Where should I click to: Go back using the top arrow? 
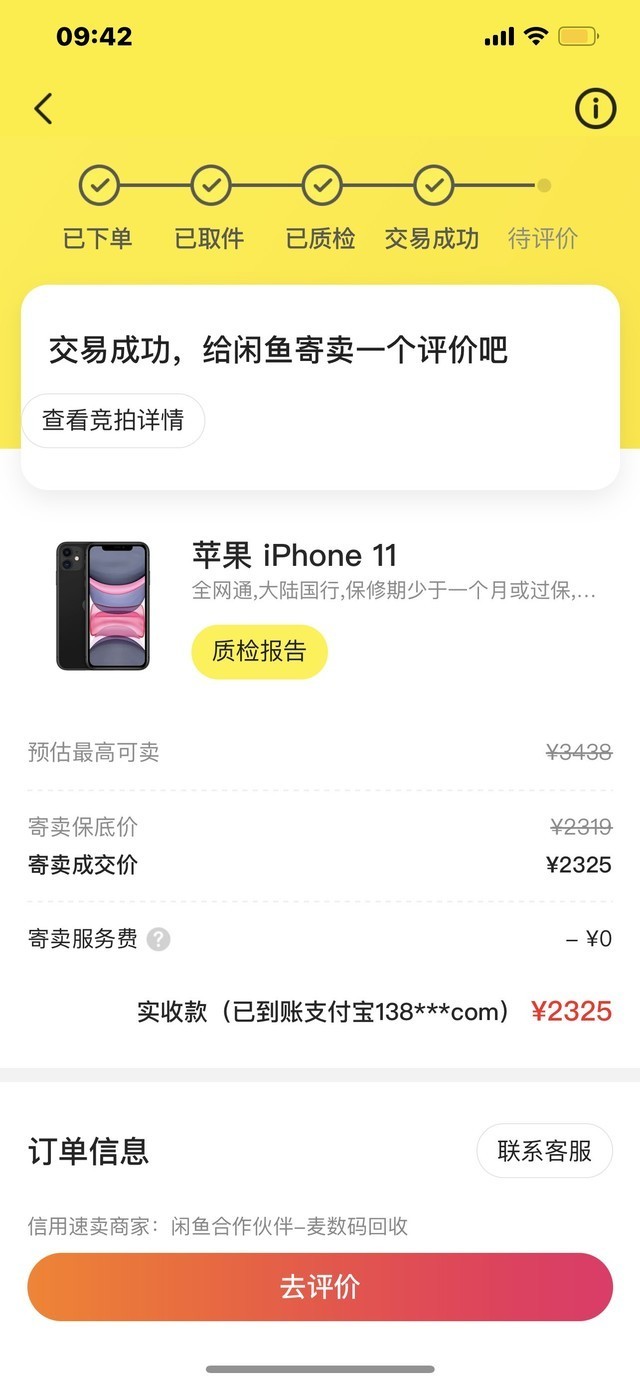43,108
